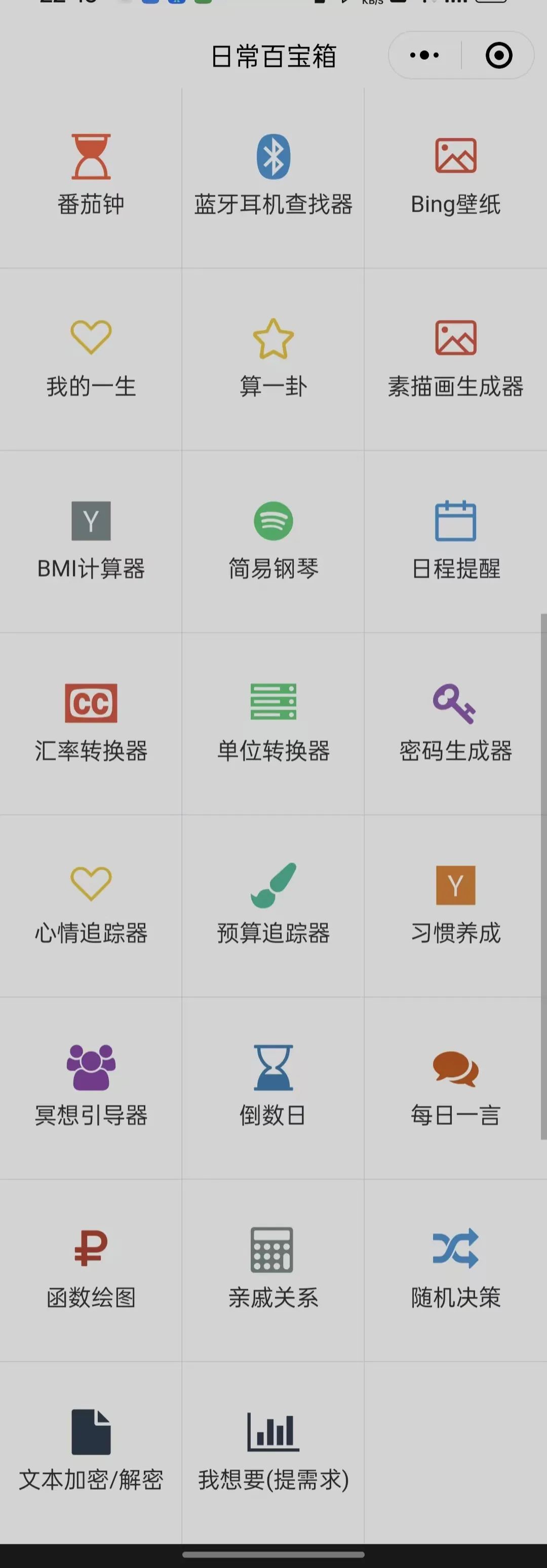Screen dimensions: 547x1568
Task: Open Bing壁纸
Action: tap(456, 177)
